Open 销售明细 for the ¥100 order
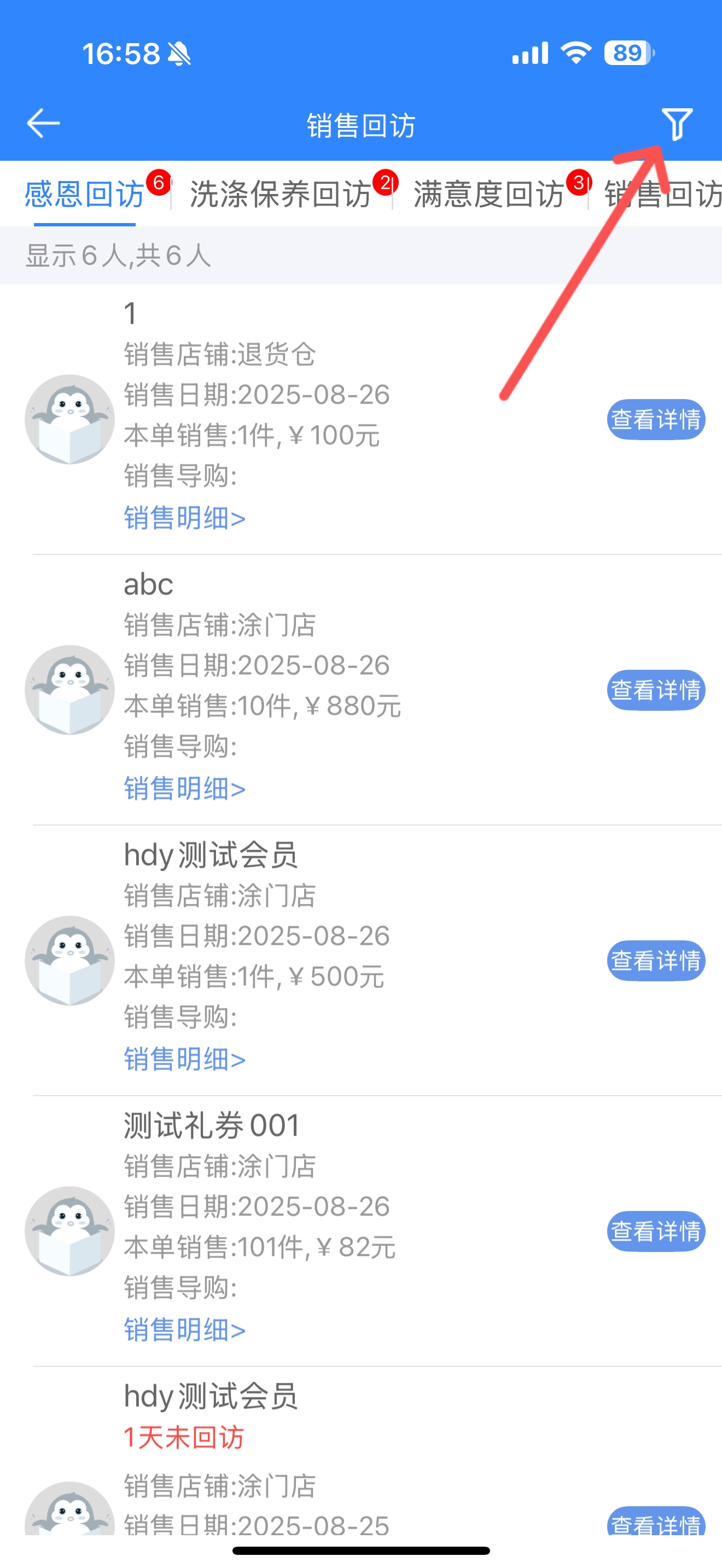This screenshot has height=1568, width=722. (184, 518)
